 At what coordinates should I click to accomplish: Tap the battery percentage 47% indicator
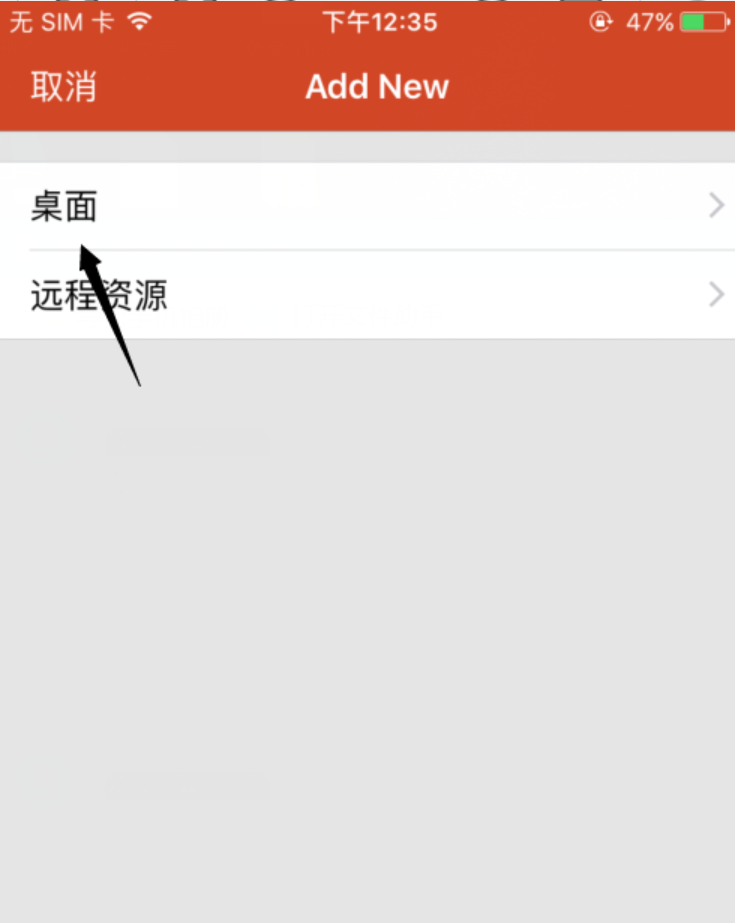point(650,21)
